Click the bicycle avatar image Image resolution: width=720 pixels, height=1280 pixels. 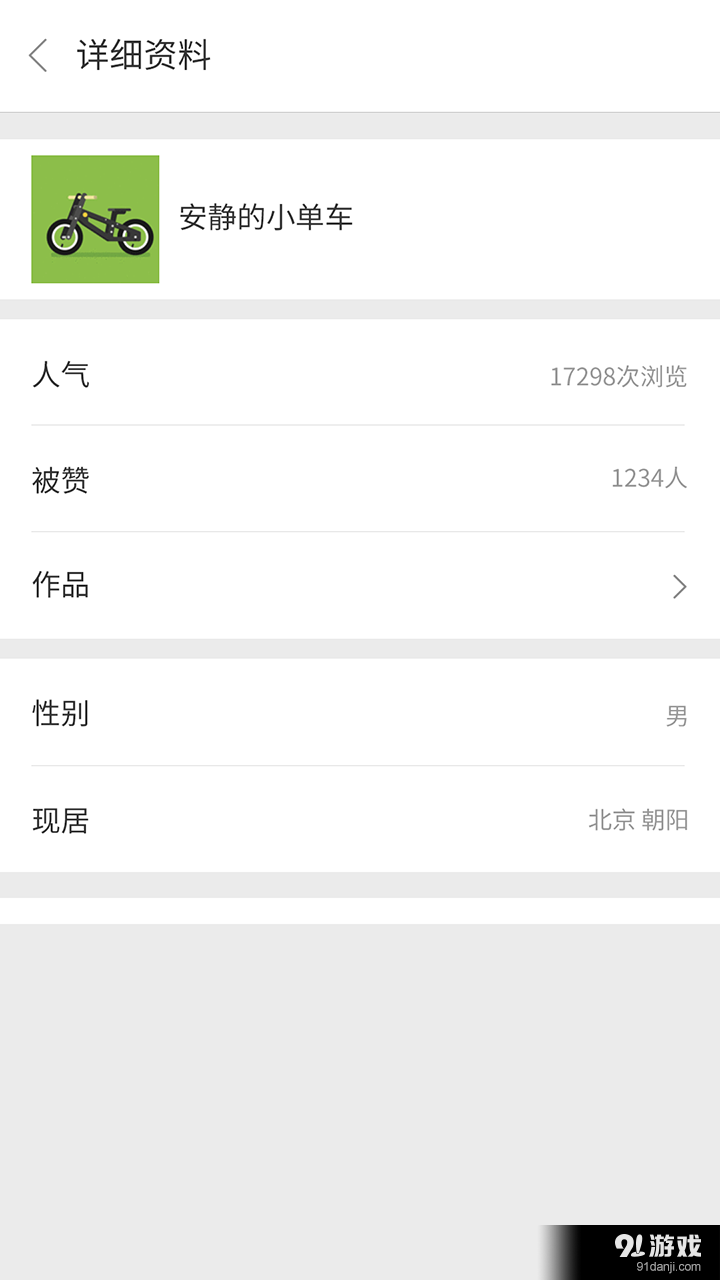[95, 220]
